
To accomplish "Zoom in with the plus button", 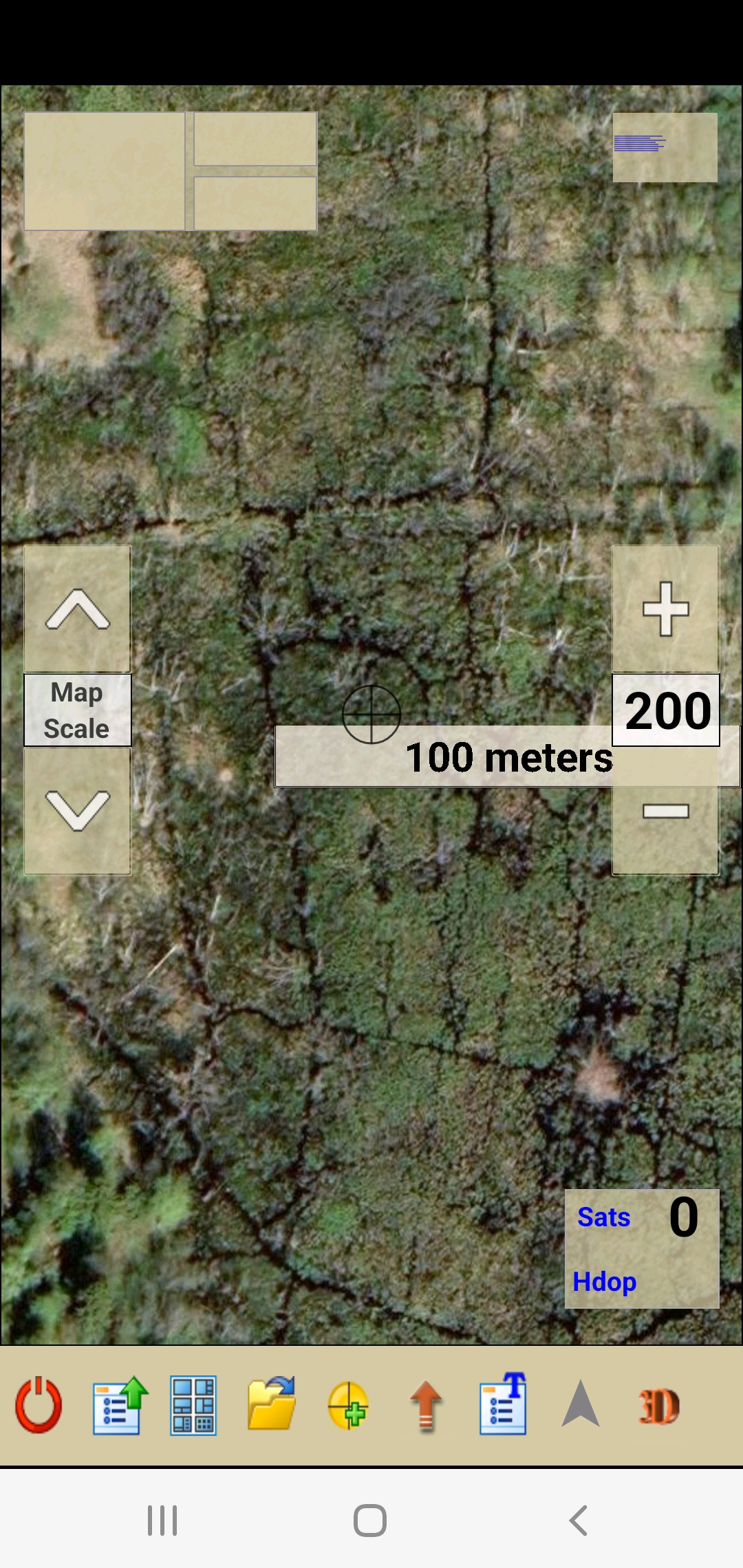I will pos(665,609).
